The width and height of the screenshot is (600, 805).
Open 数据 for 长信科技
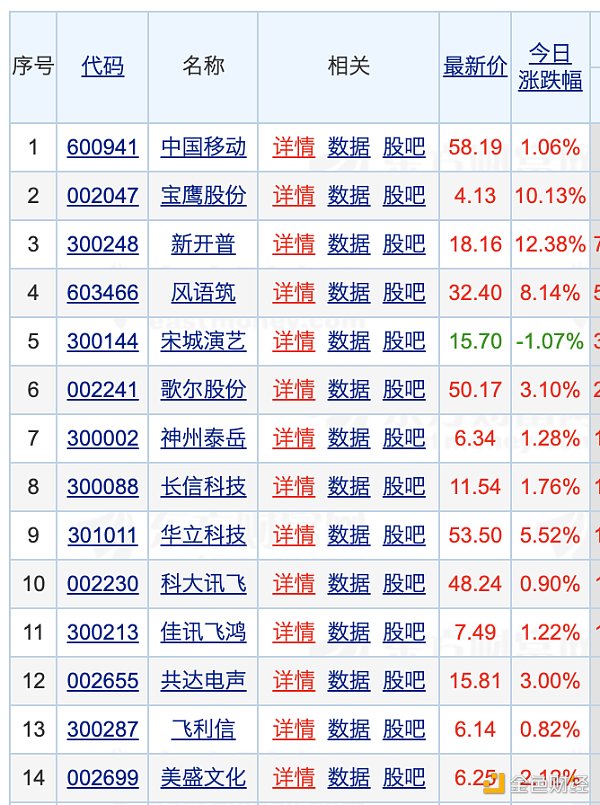click(x=349, y=487)
